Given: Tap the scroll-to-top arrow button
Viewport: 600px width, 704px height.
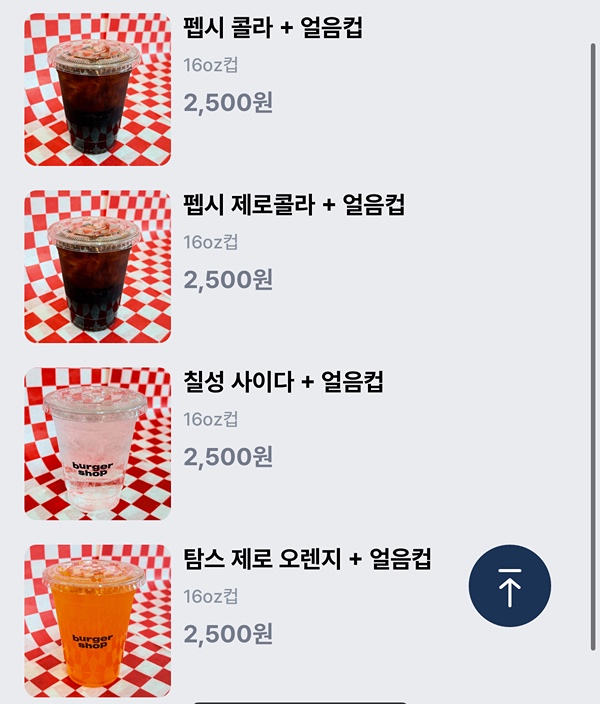Looking at the screenshot, I should (510, 586).
